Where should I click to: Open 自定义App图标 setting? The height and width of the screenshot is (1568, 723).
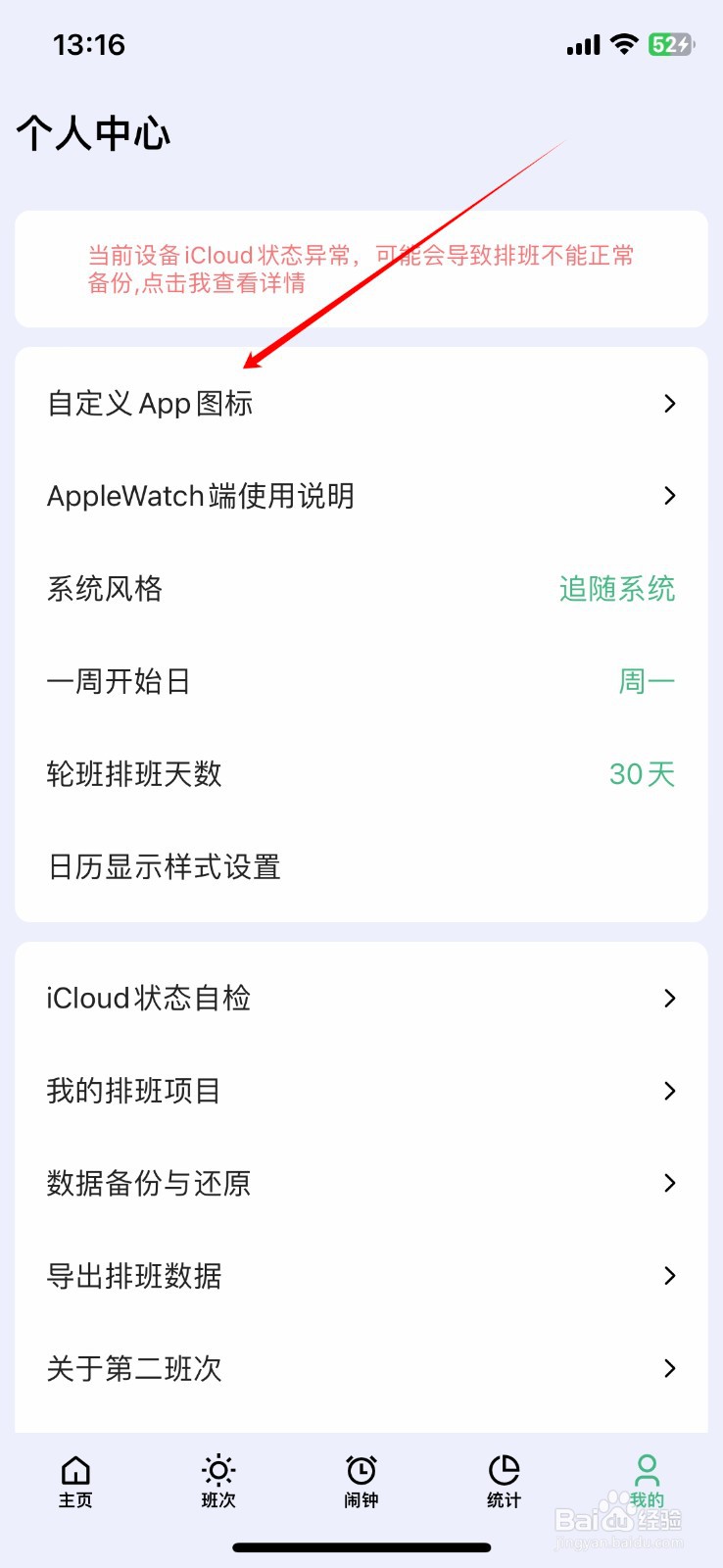[x=361, y=403]
